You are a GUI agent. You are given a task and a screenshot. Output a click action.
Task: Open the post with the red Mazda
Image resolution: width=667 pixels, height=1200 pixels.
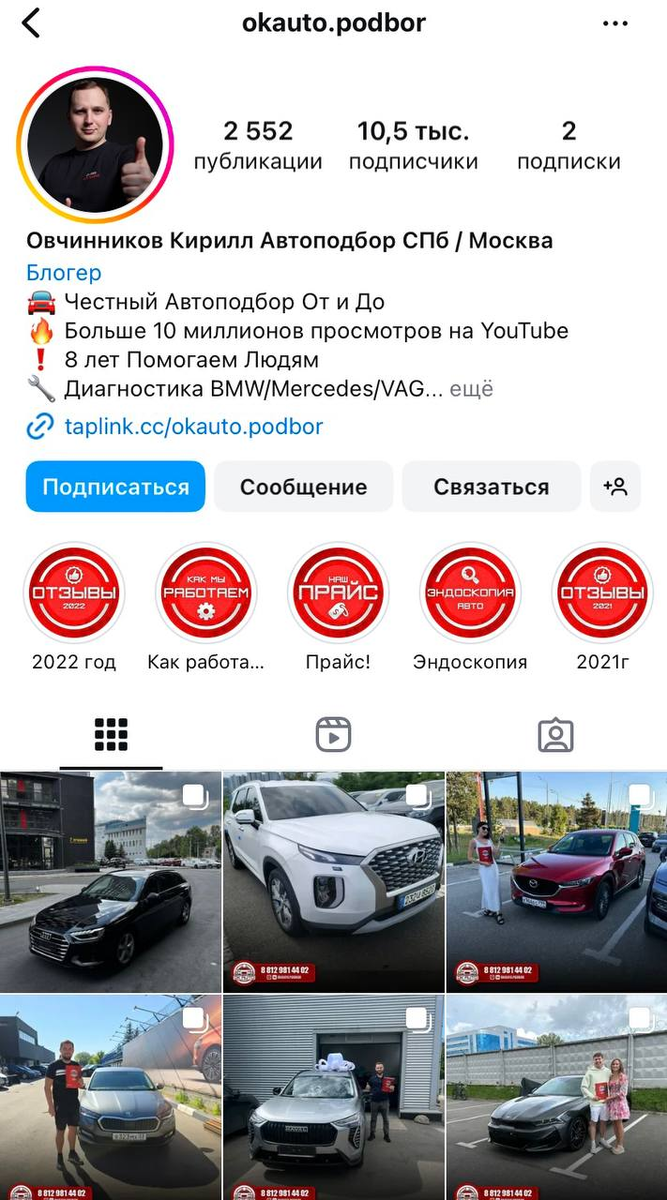click(556, 880)
